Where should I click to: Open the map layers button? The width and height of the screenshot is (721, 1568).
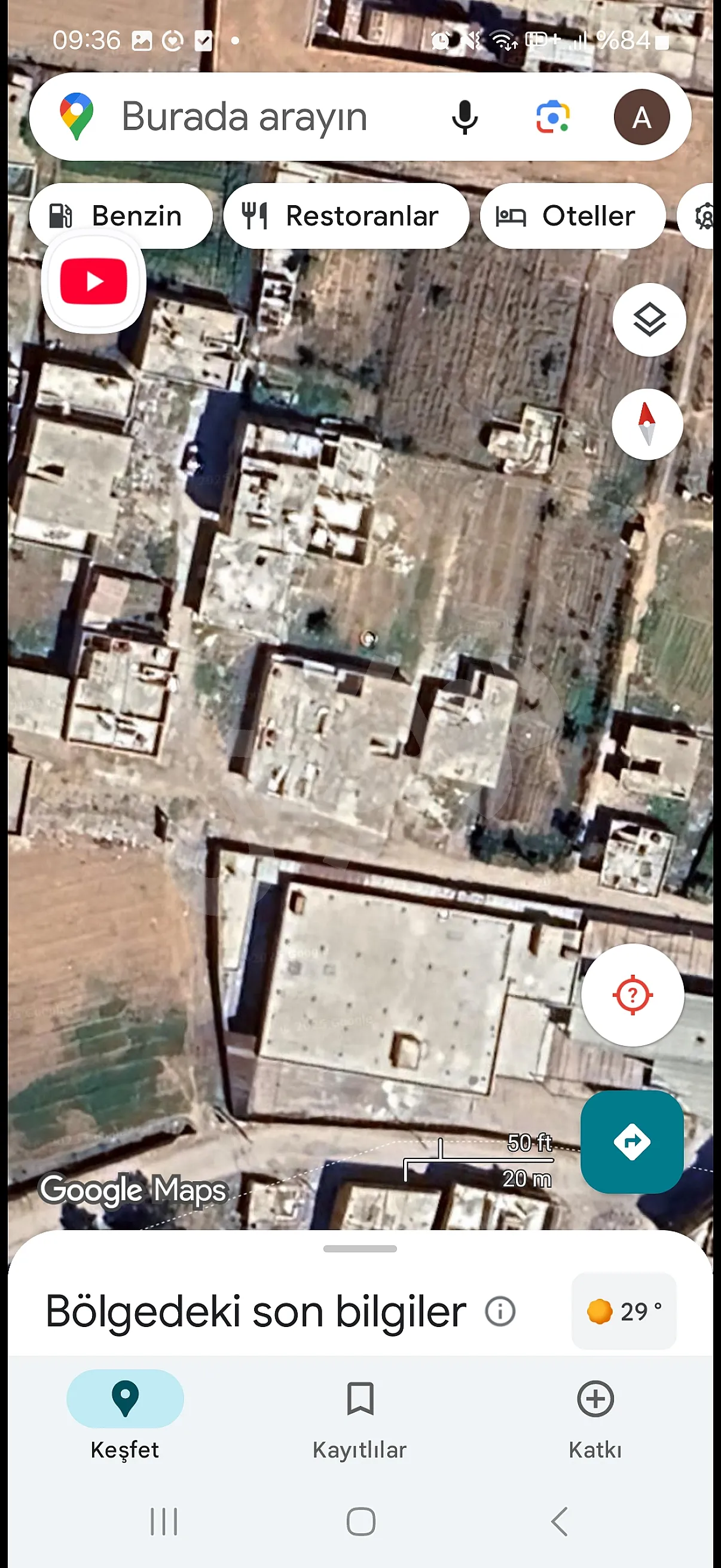point(649,319)
